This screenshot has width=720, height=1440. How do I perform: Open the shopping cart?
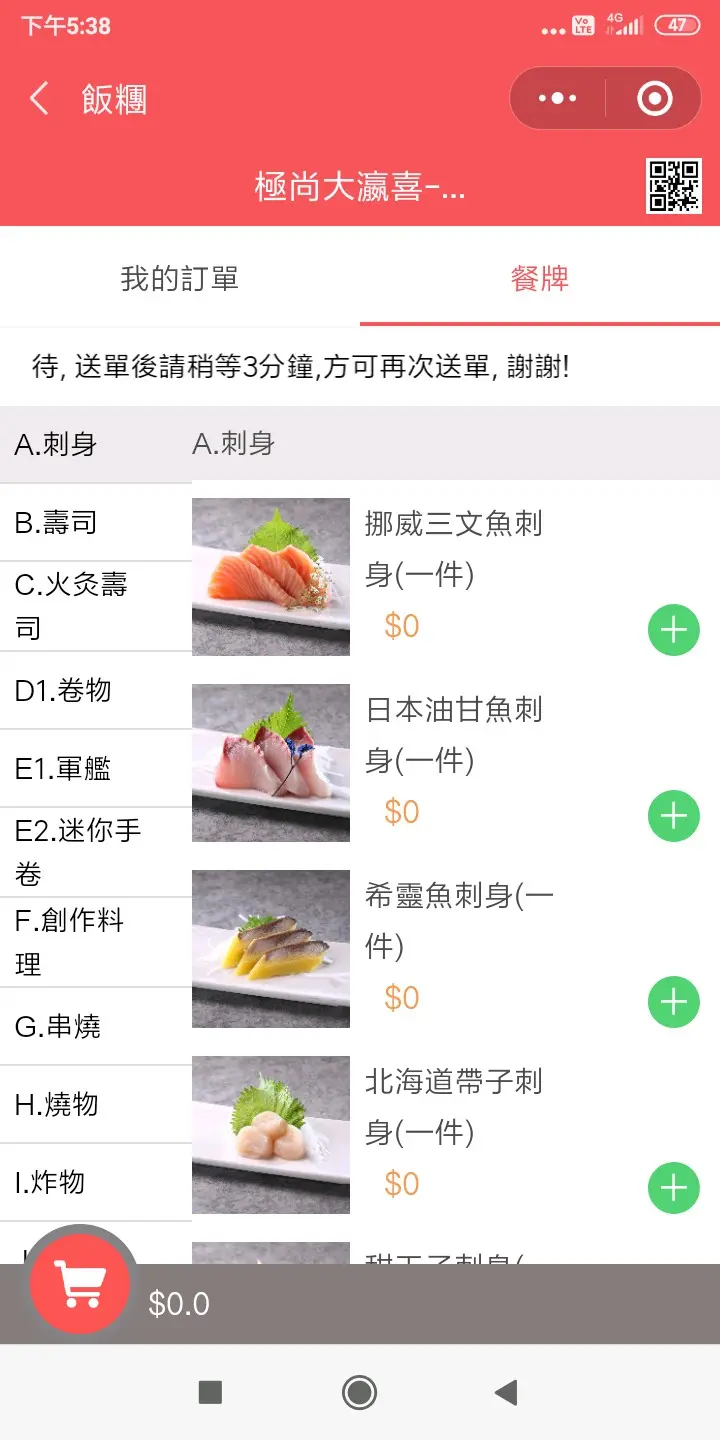coord(80,1284)
